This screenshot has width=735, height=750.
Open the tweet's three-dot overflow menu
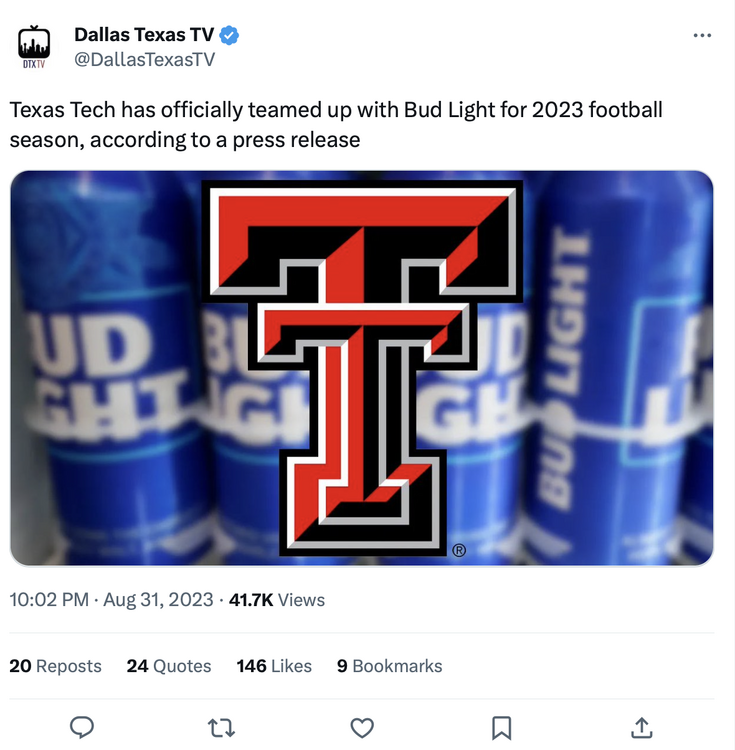[702, 36]
